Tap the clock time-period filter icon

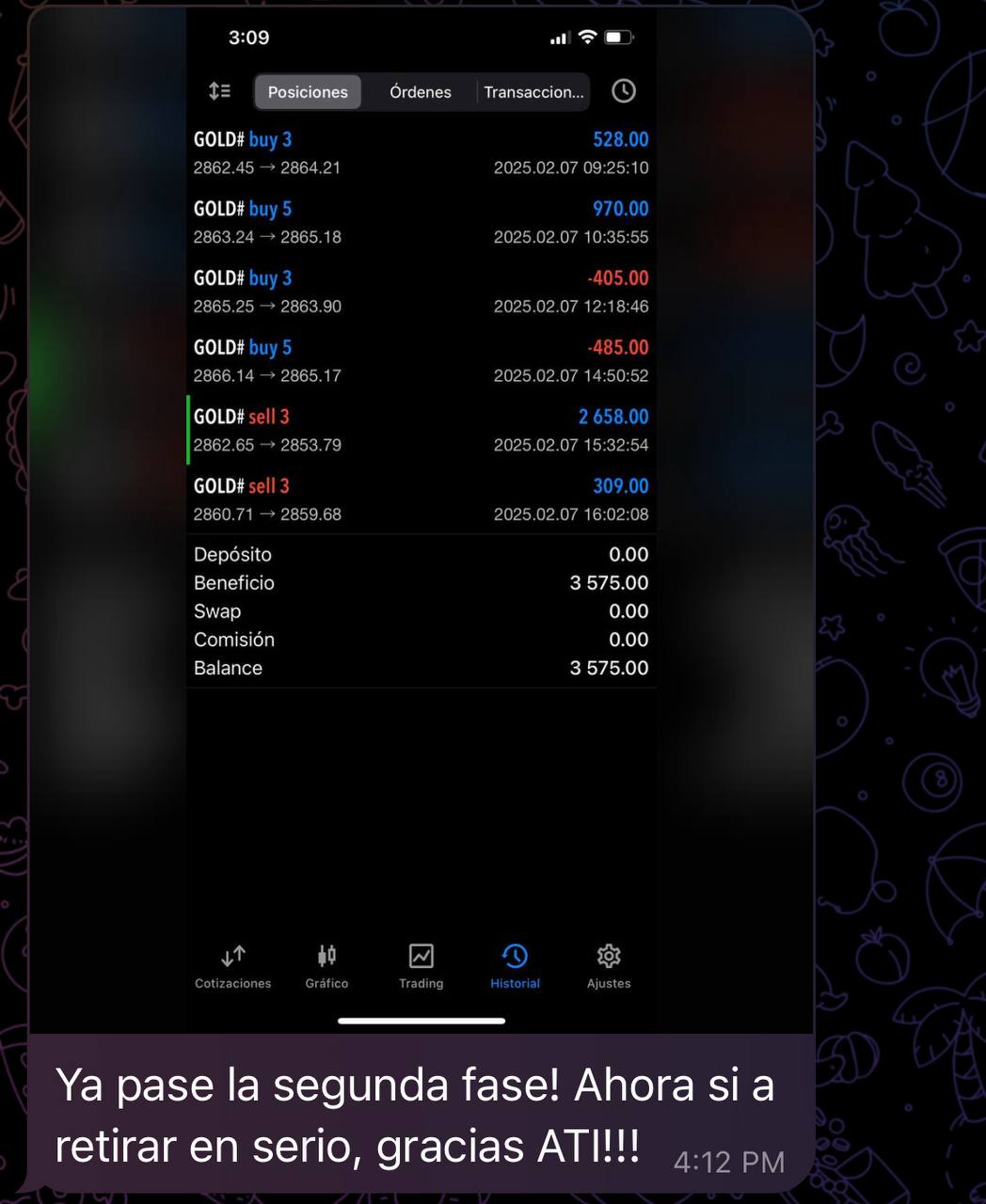624,91
